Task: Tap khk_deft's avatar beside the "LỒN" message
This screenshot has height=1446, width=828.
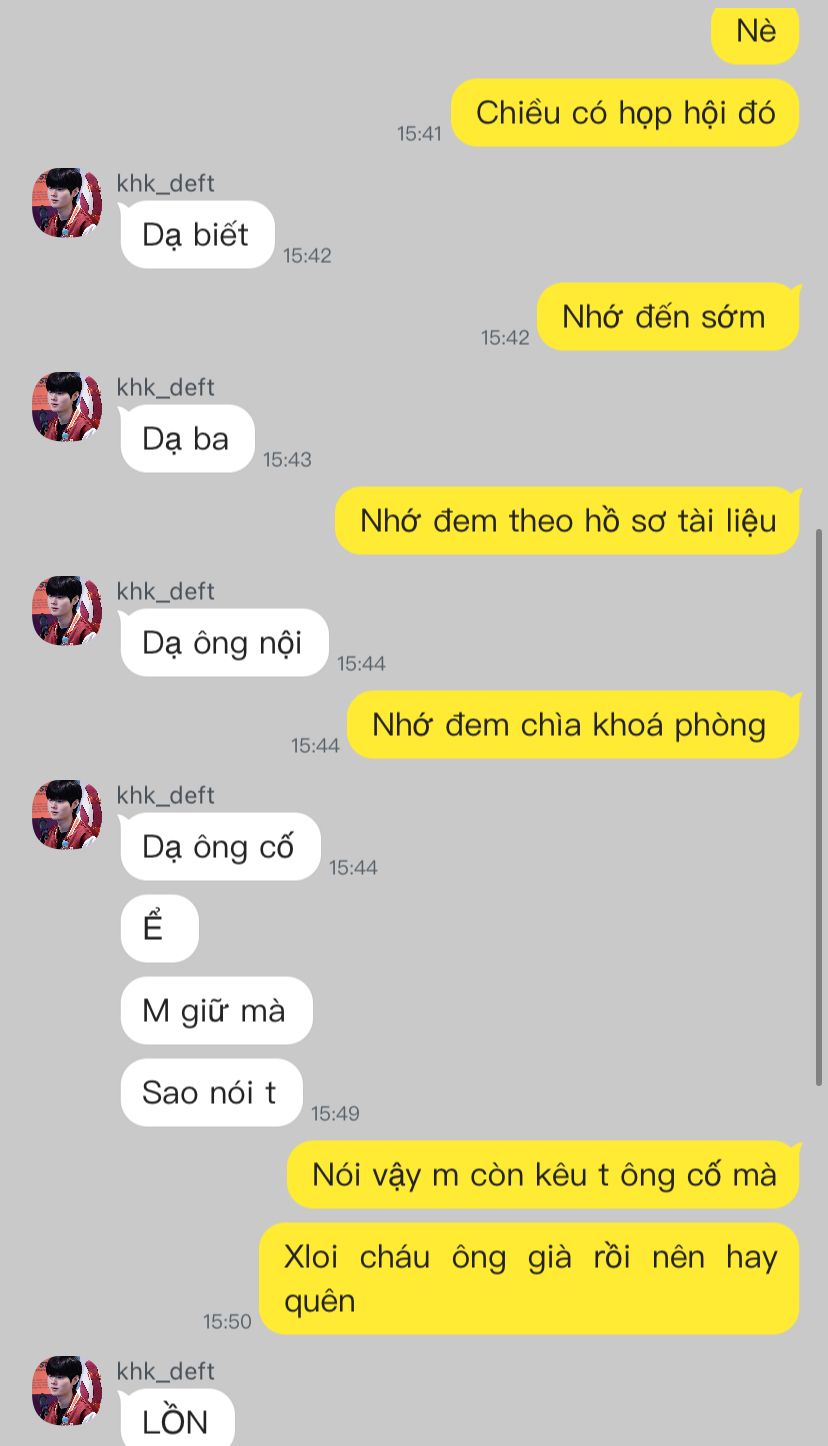Action: 67,1391
